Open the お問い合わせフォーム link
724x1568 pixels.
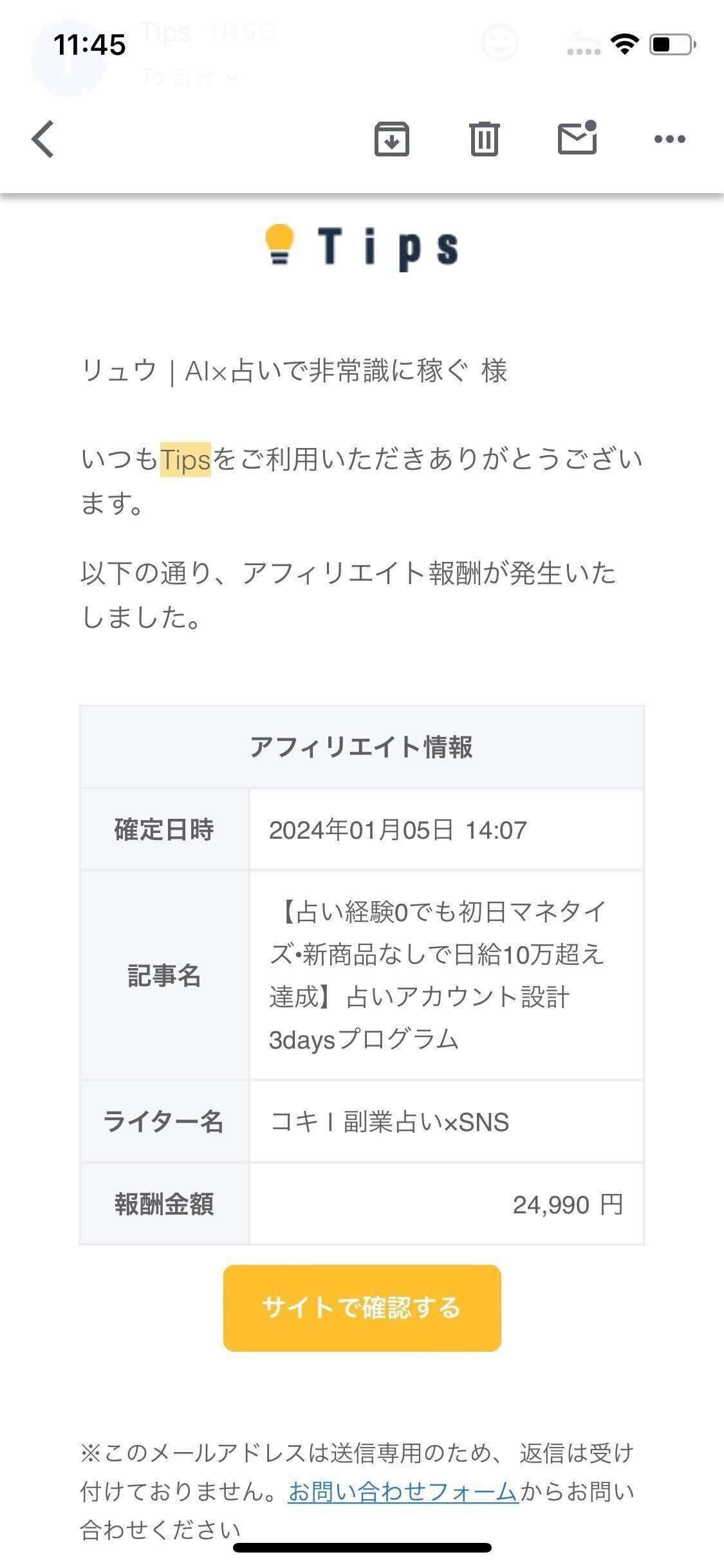(x=403, y=1491)
